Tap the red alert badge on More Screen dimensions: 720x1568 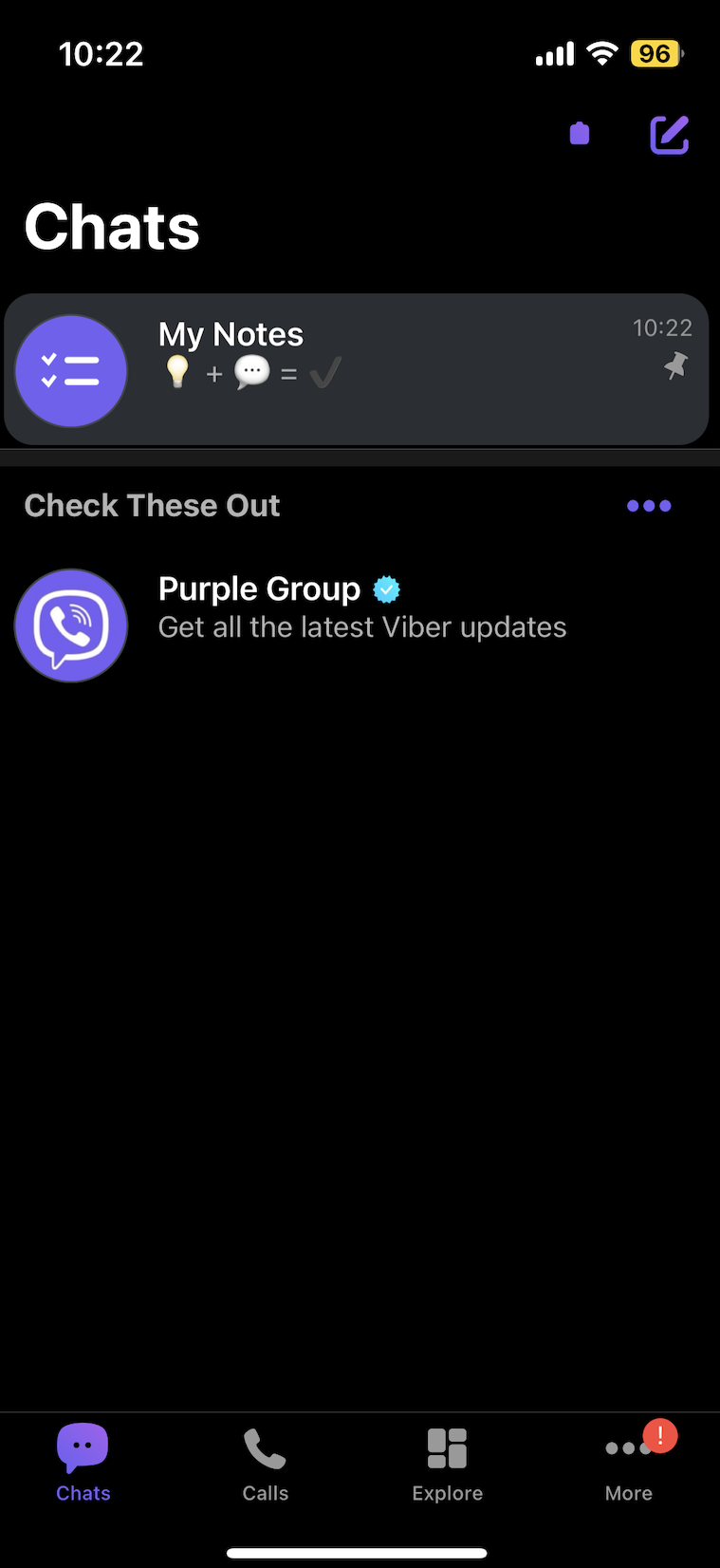pos(662,1436)
